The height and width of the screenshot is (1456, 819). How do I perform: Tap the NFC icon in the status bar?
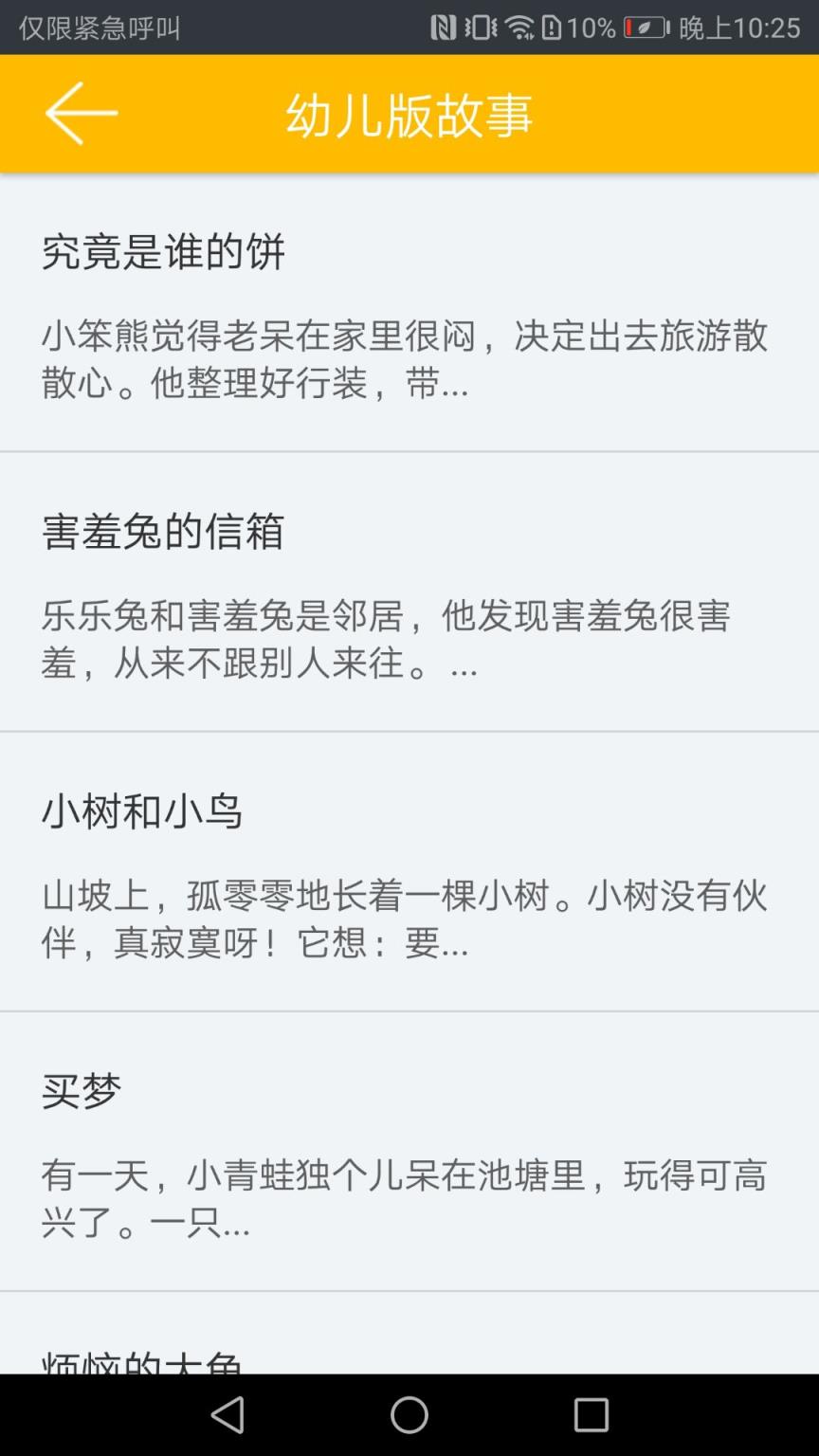(x=446, y=28)
